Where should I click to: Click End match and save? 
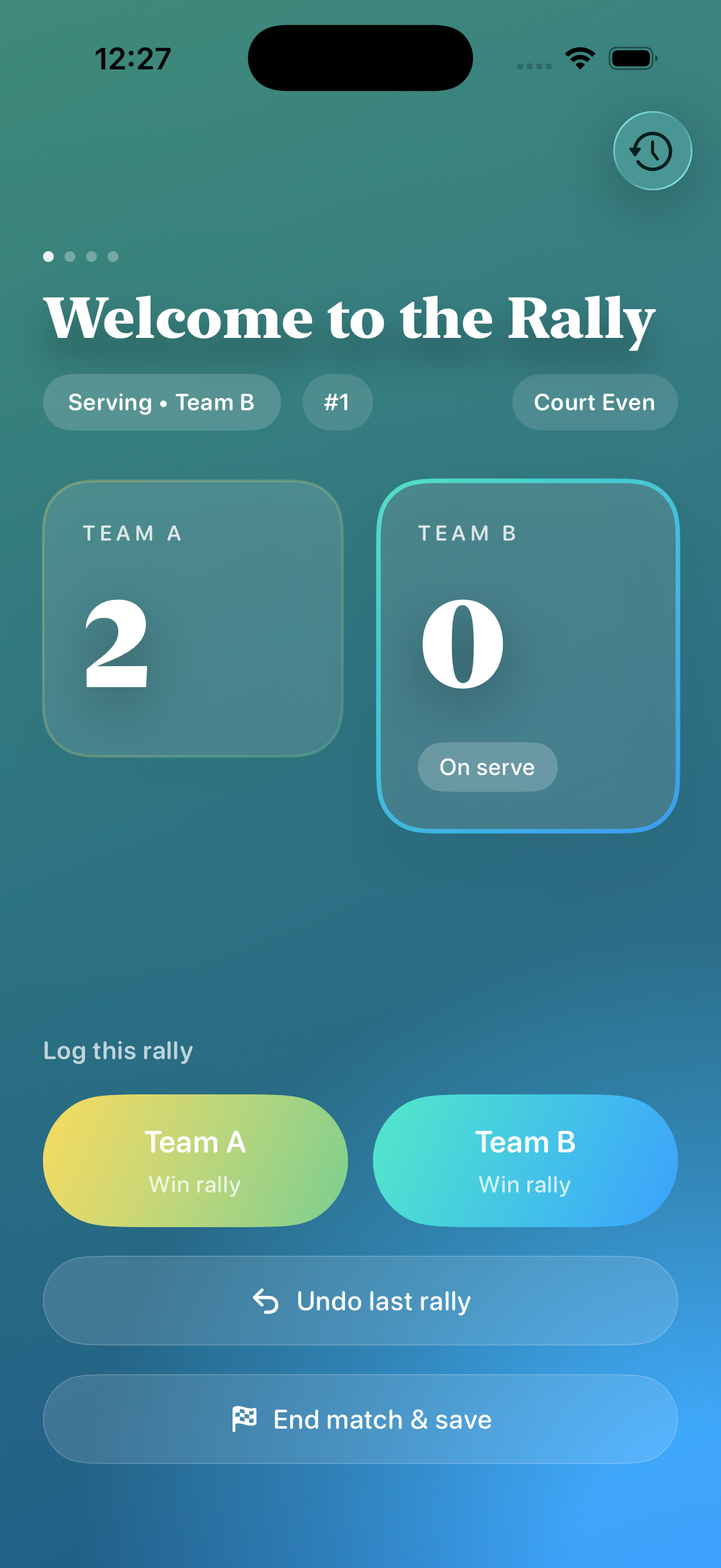(360, 1419)
